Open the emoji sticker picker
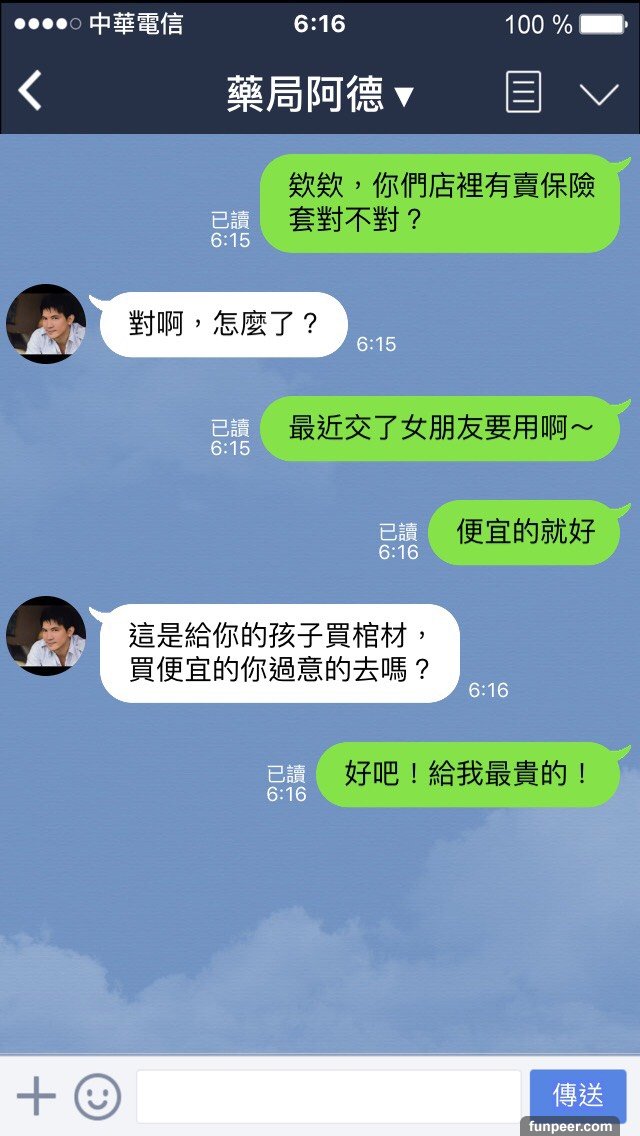 tap(98, 1096)
